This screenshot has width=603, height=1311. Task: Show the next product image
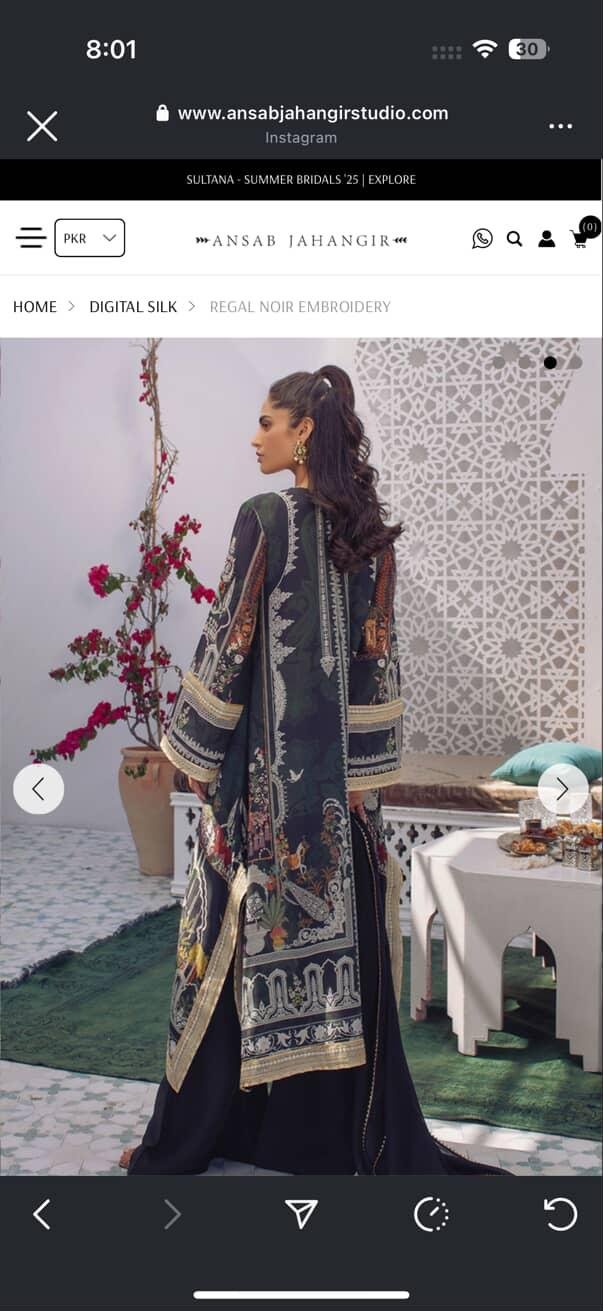[x=562, y=789]
